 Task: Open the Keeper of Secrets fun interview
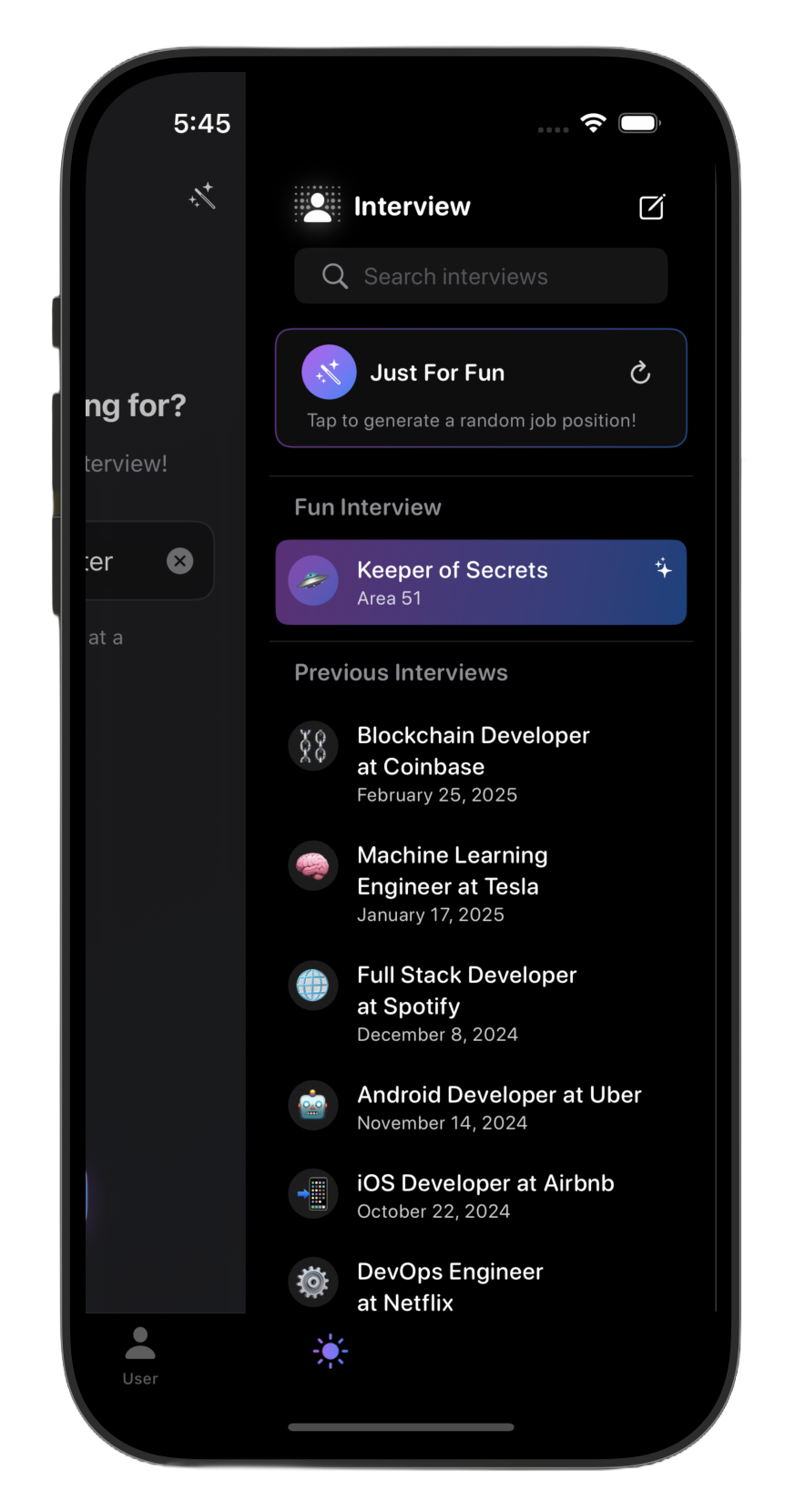click(481, 582)
